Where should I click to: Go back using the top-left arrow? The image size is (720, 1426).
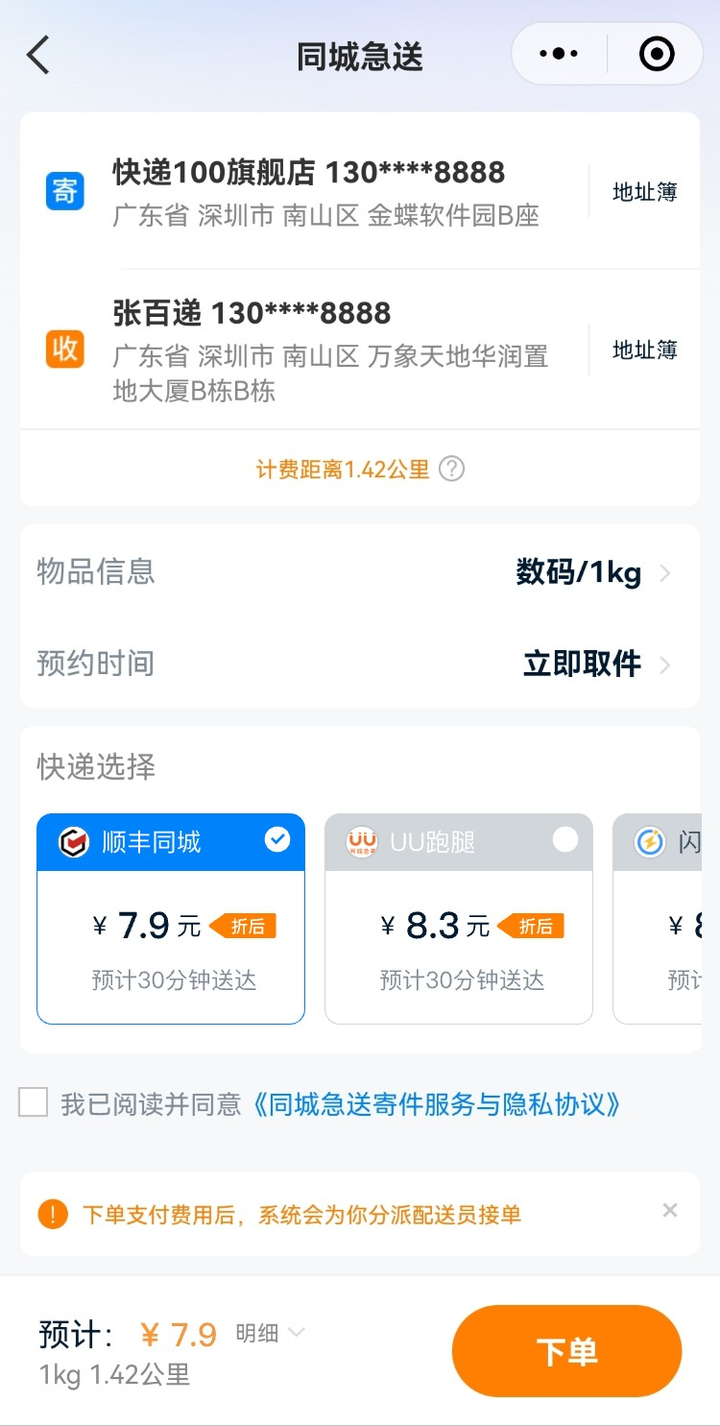[38, 56]
